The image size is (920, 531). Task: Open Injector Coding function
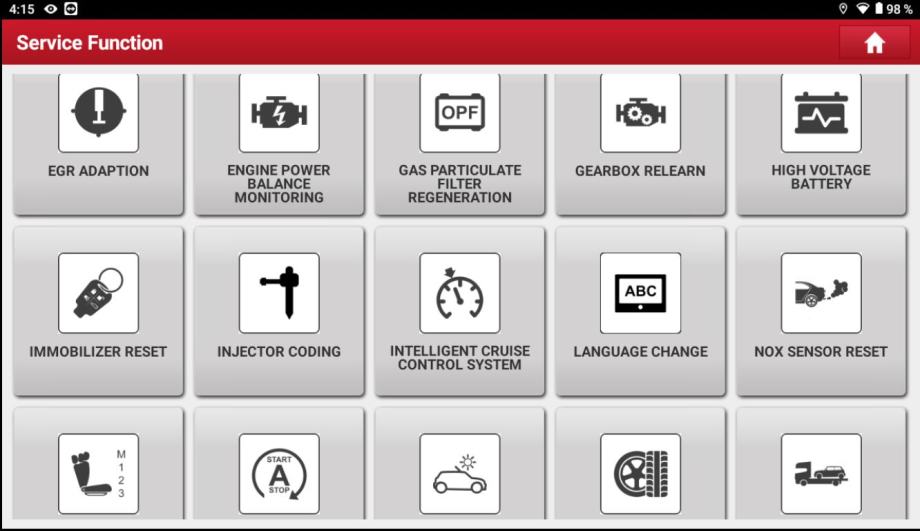click(279, 310)
